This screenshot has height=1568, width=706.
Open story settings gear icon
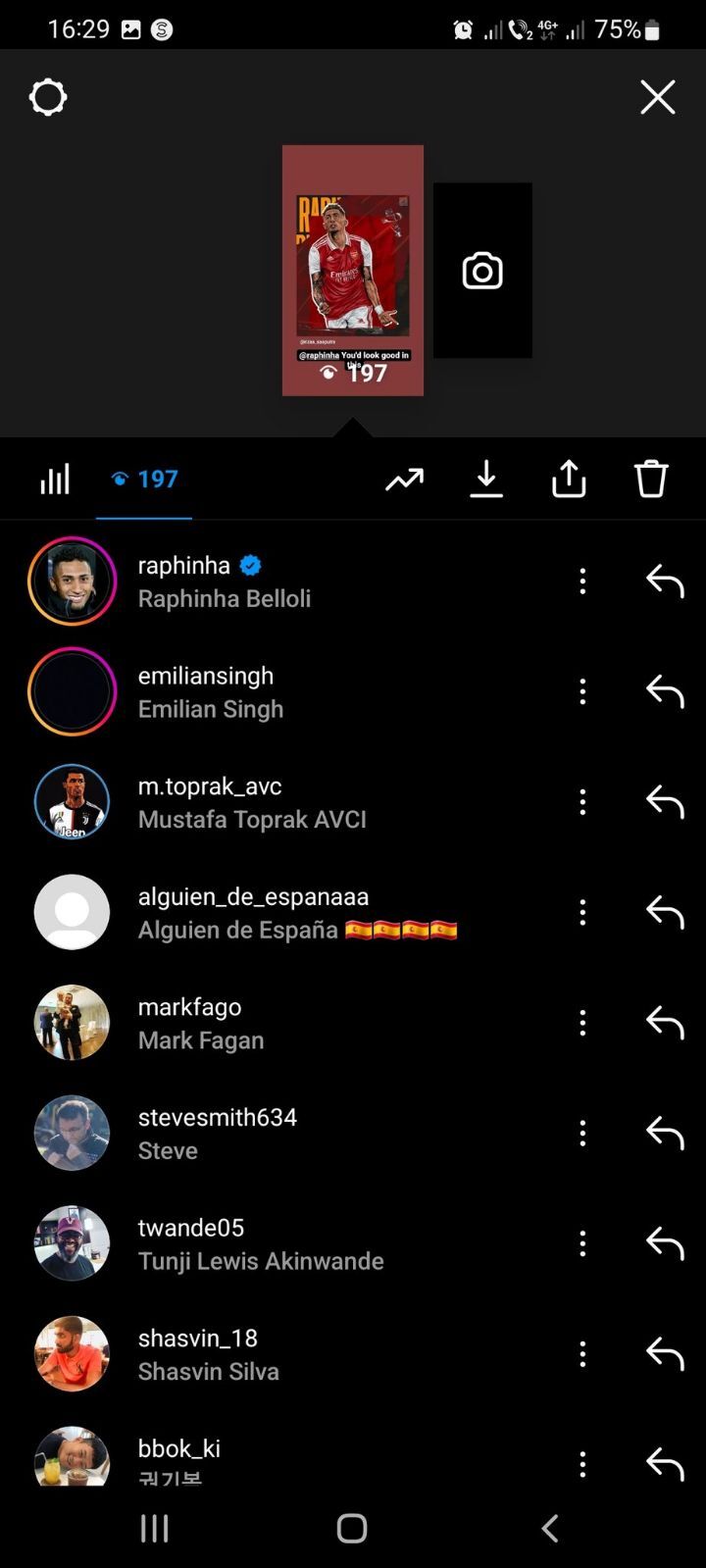48,98
